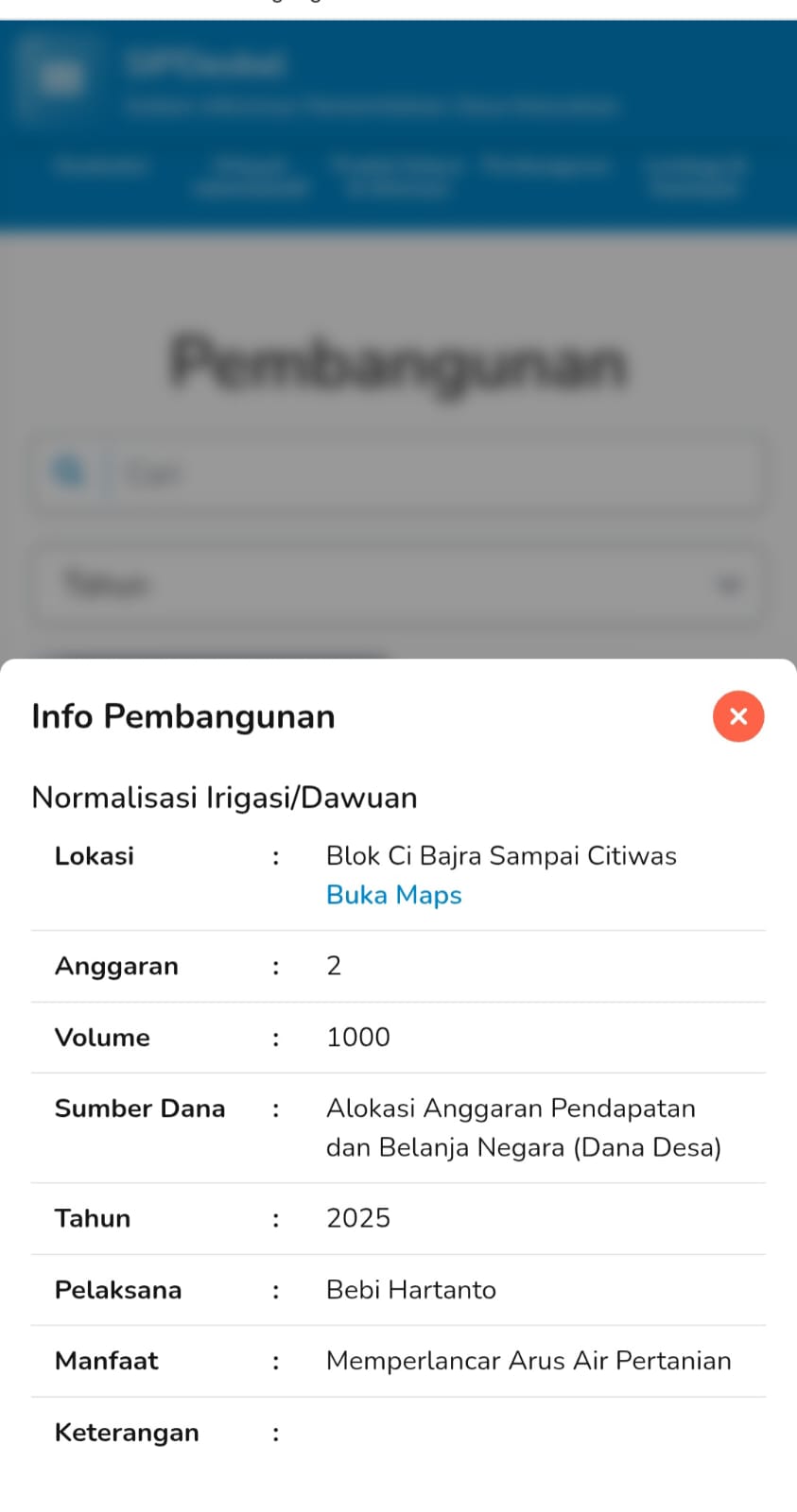Open the Tahun combo box below the search bar
This screenshot has width=797, height=1512.
(x=397, y=585)
